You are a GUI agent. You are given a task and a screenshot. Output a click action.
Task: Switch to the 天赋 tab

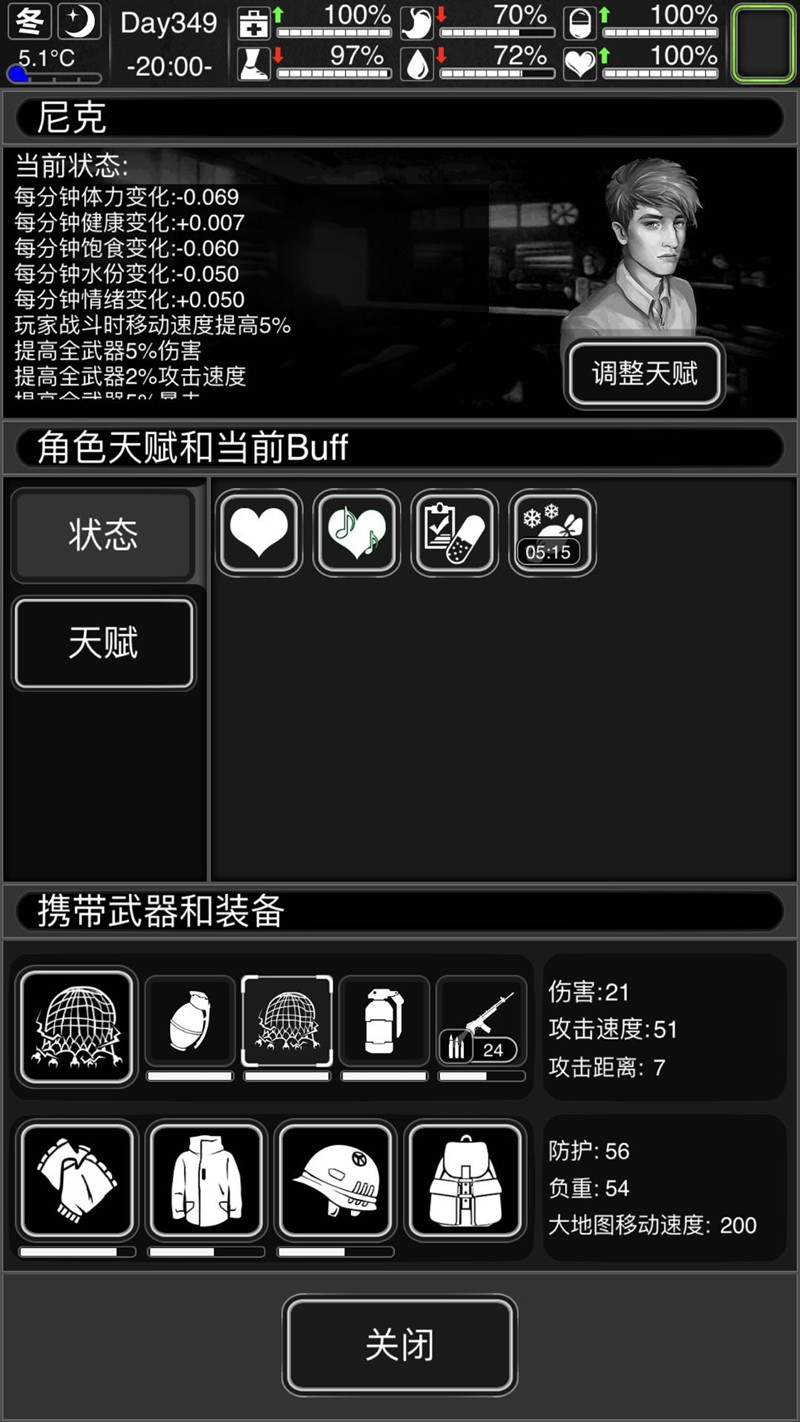(103, 643)
